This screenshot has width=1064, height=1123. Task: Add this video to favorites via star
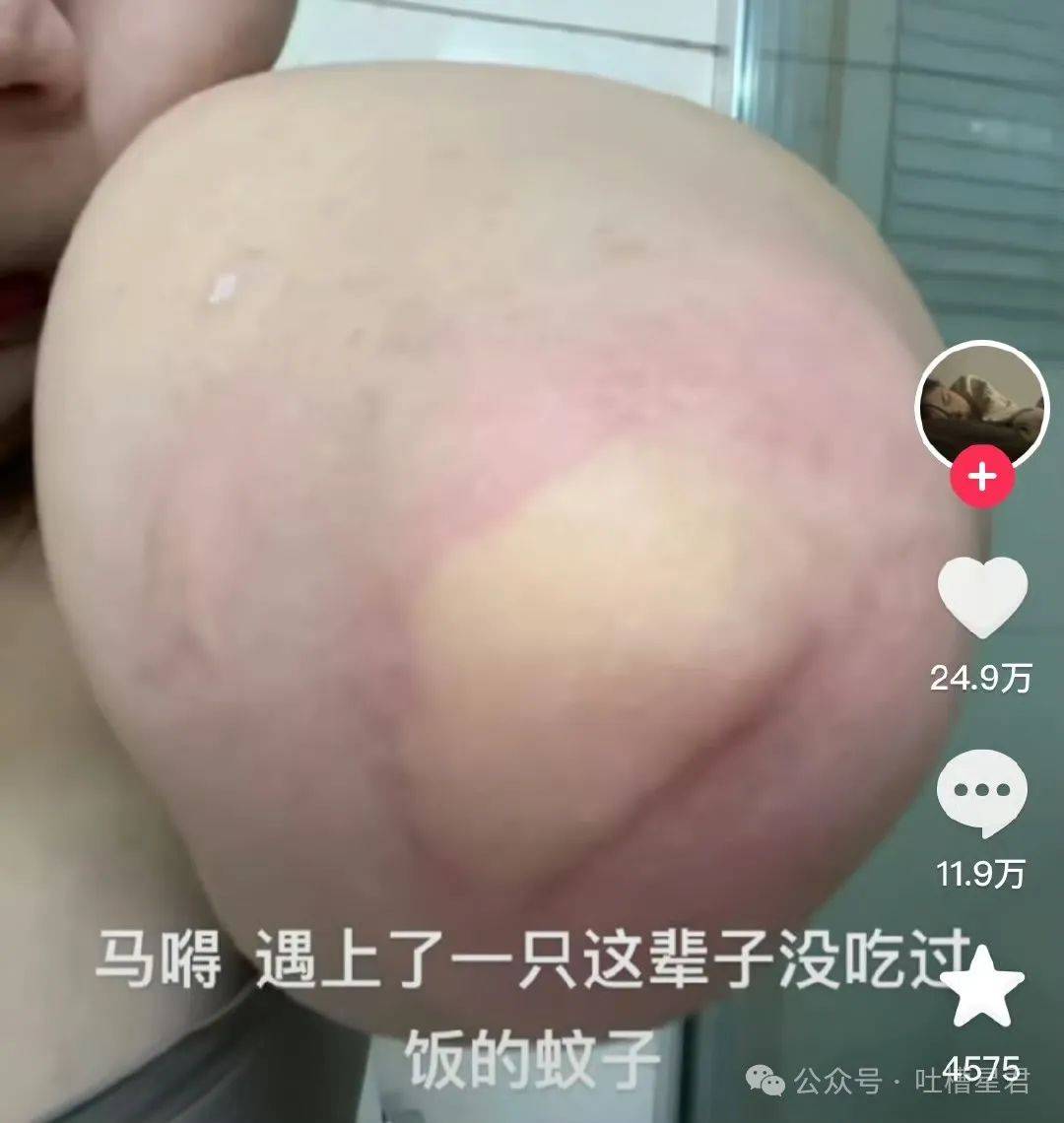(x=981, y=988)
